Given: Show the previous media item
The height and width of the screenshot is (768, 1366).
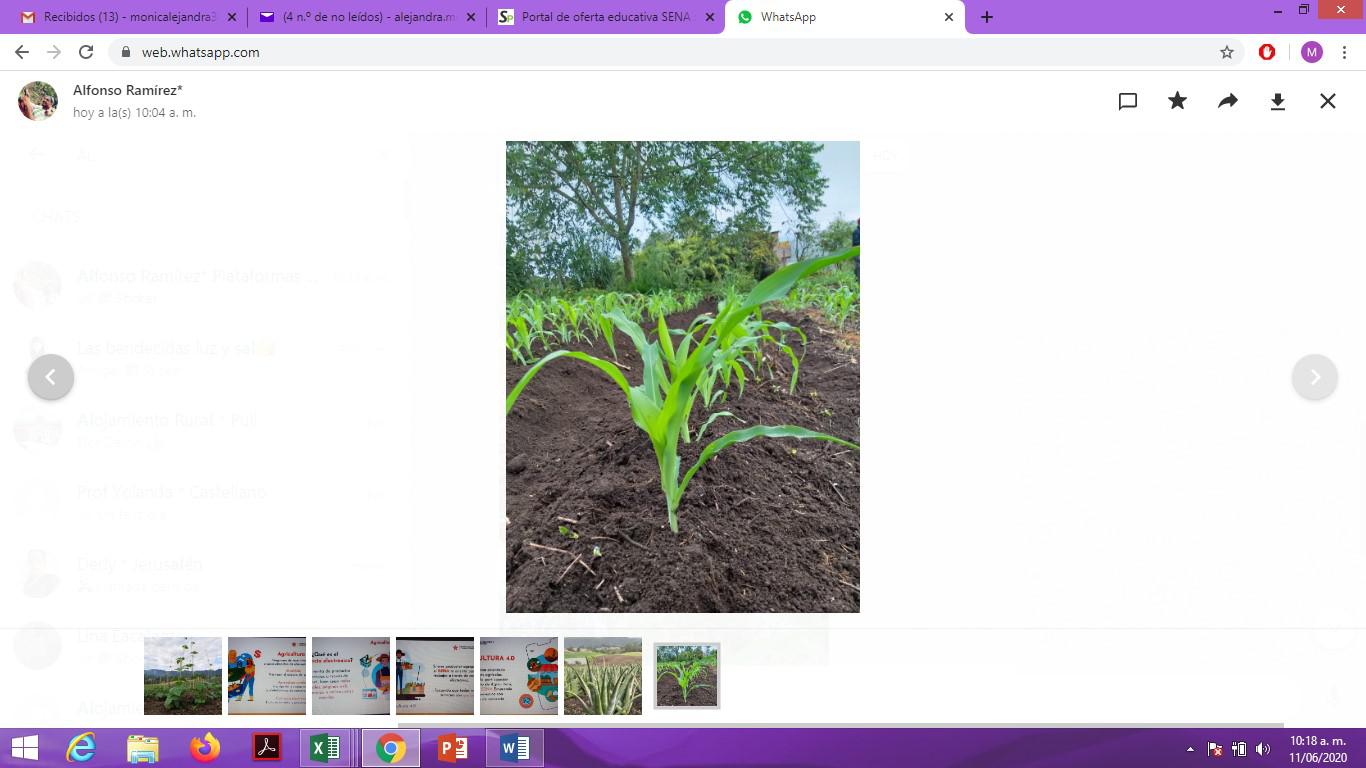Looking at the screenshot, I should point(51,377).
